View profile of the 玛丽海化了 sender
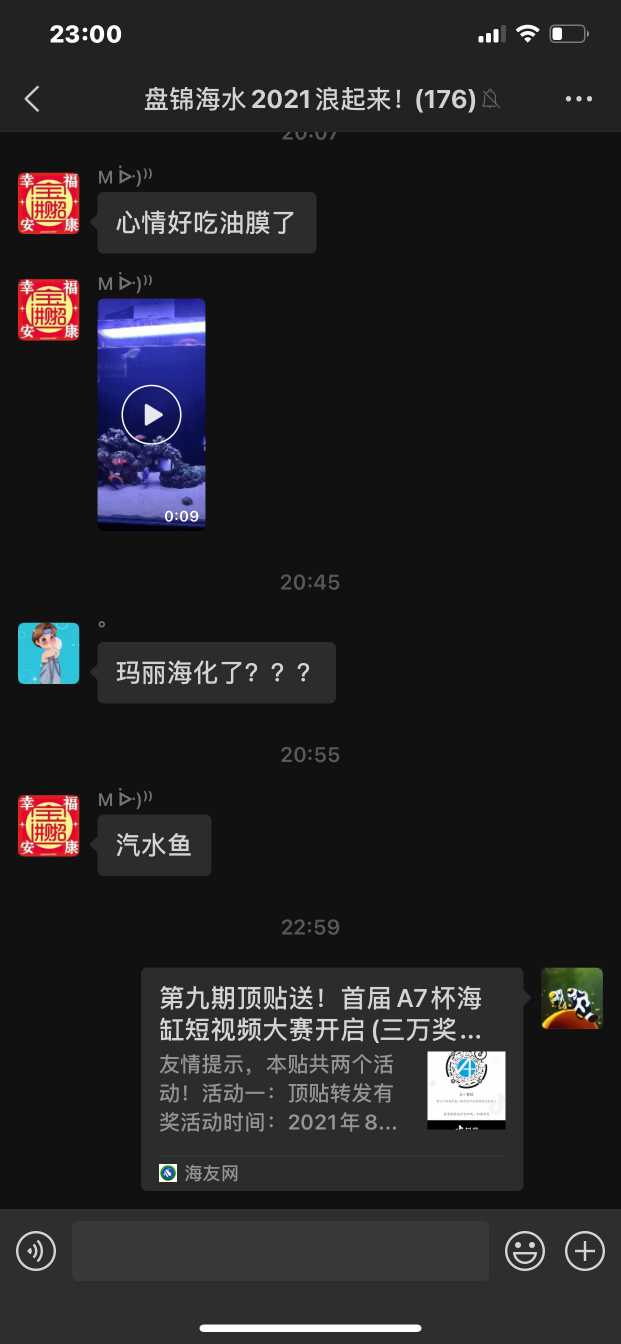Screen dimensions: 621x1344 [x=48, y=653]
